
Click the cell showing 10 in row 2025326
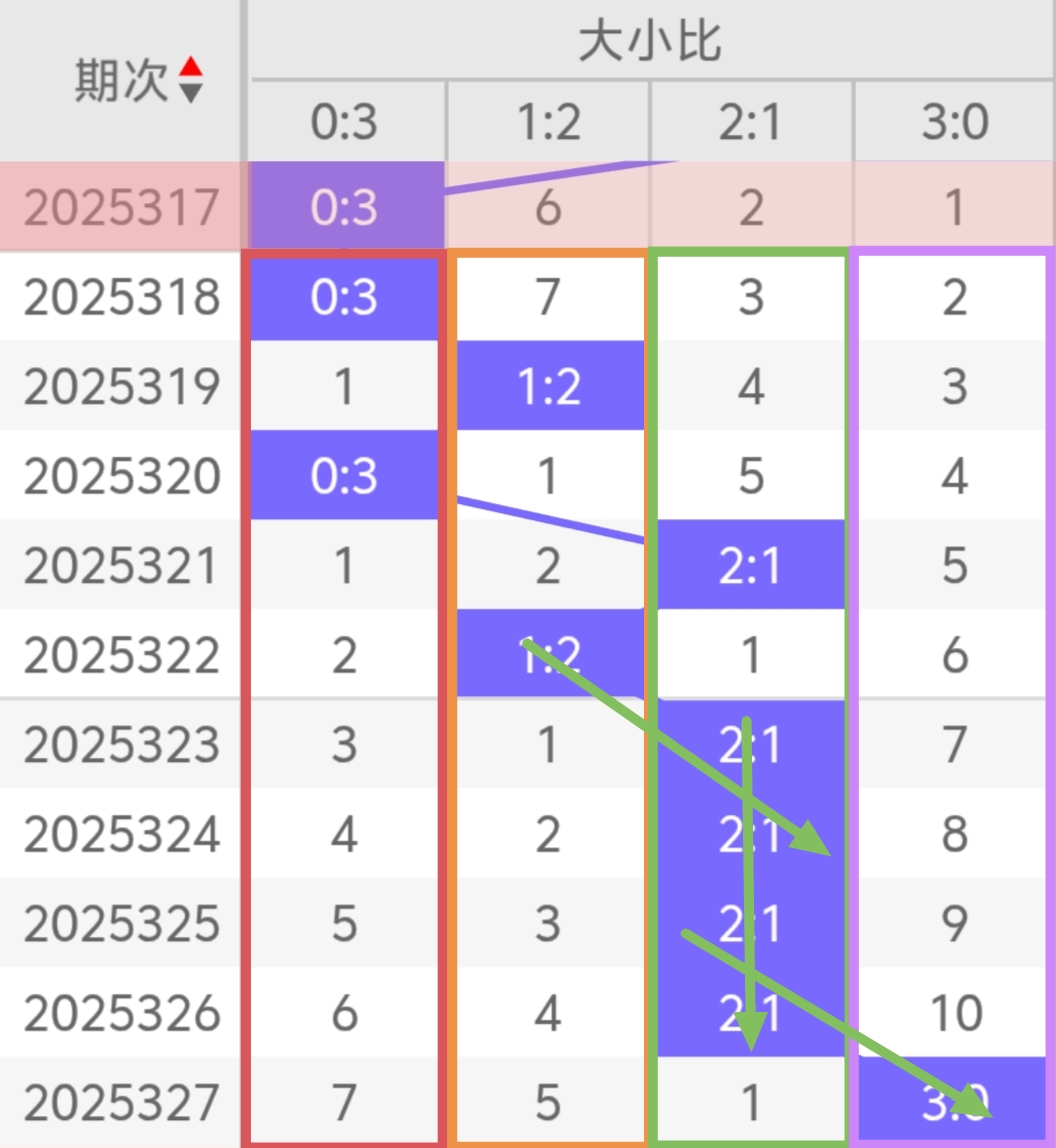pyautogui.click(x=953, y=1013)
